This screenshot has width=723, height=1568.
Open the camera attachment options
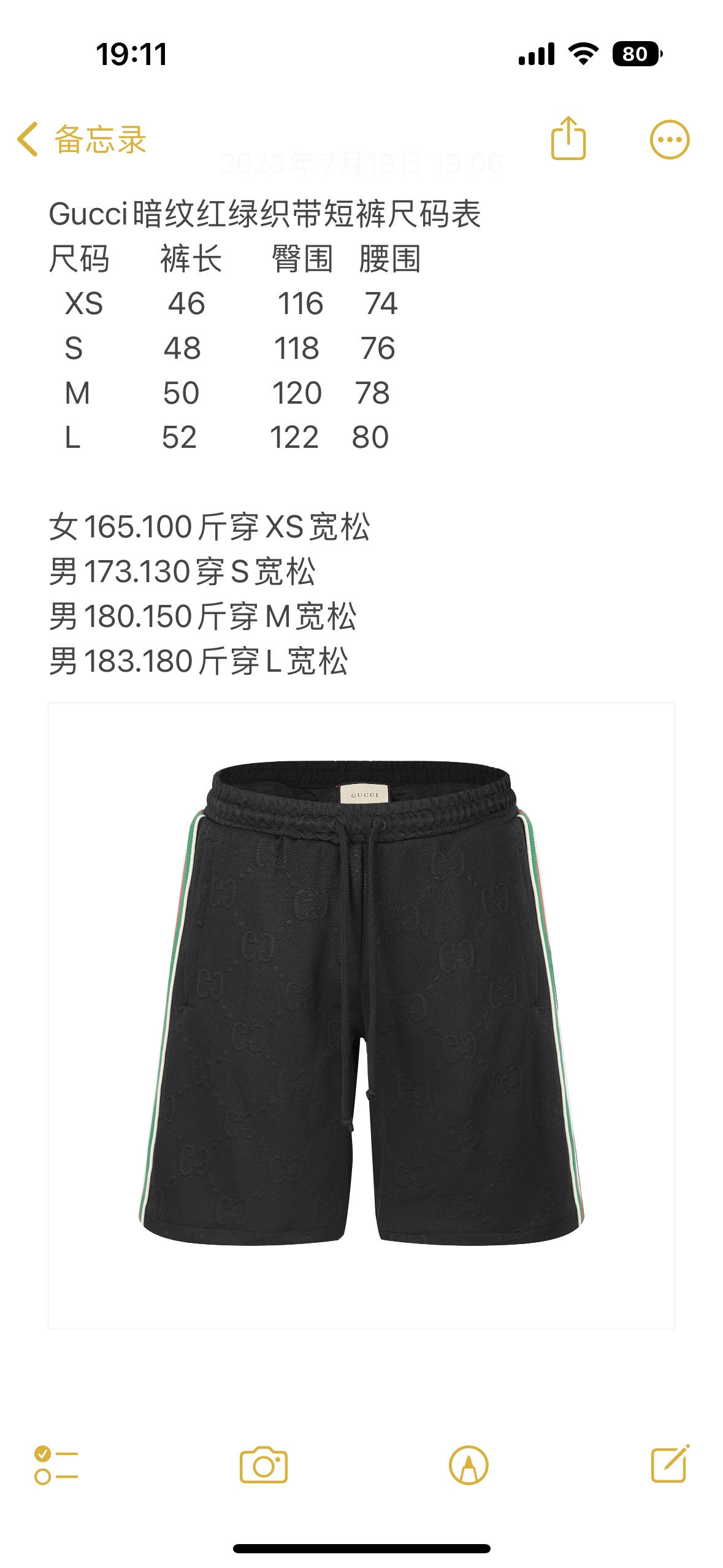pyautogui.click(x=264, y=1465)
